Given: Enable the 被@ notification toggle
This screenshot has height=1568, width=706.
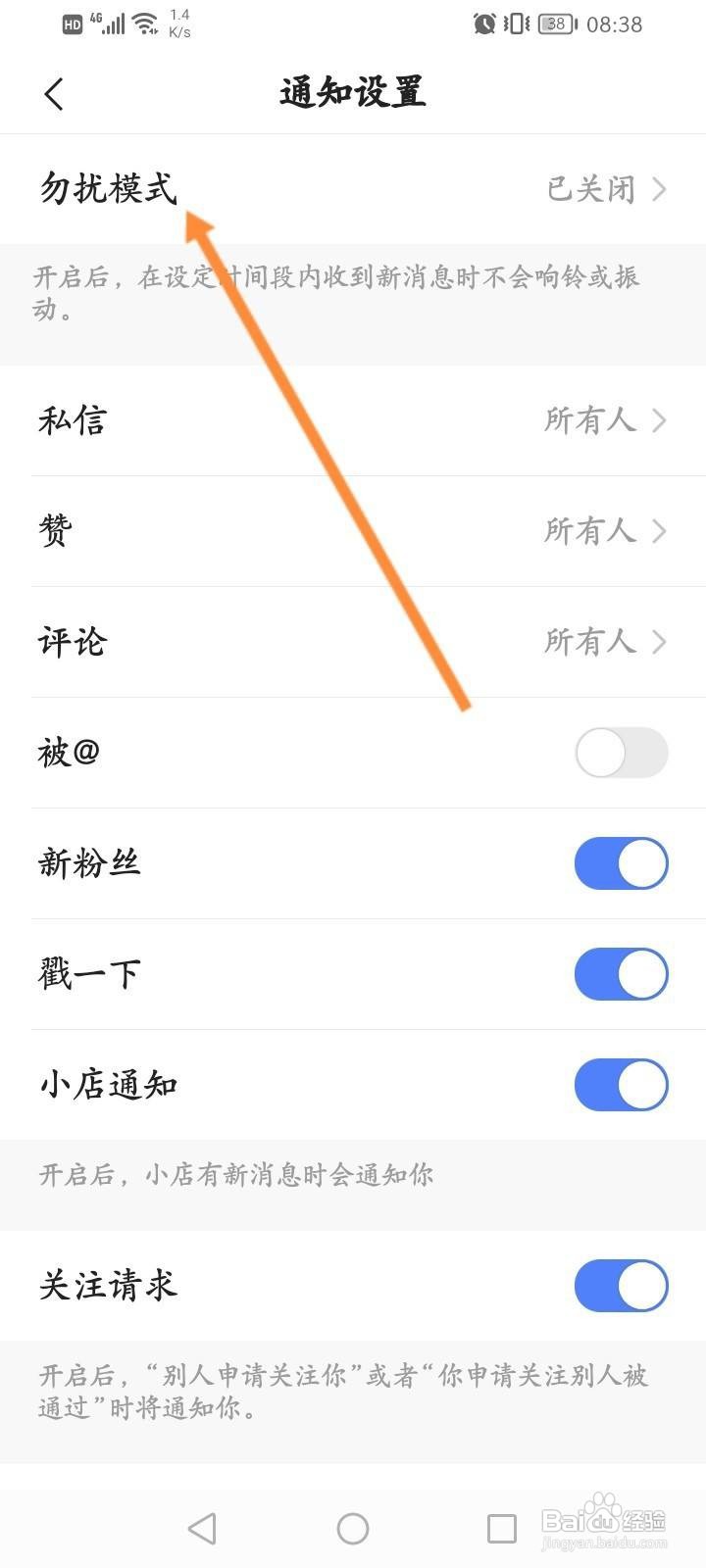Looking at the screenshot, I should pyautogui.click(x=621, y=752).
